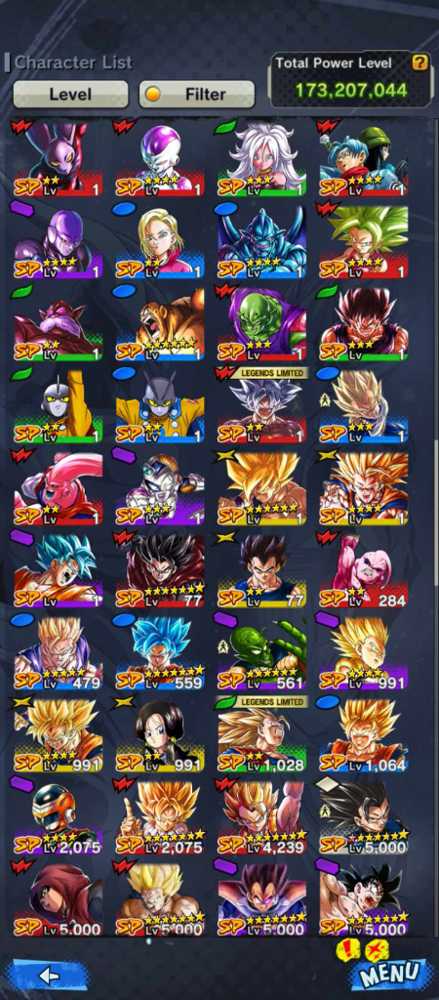Select the character at level 1,028
439x1000 pixels.
[262, 735]
